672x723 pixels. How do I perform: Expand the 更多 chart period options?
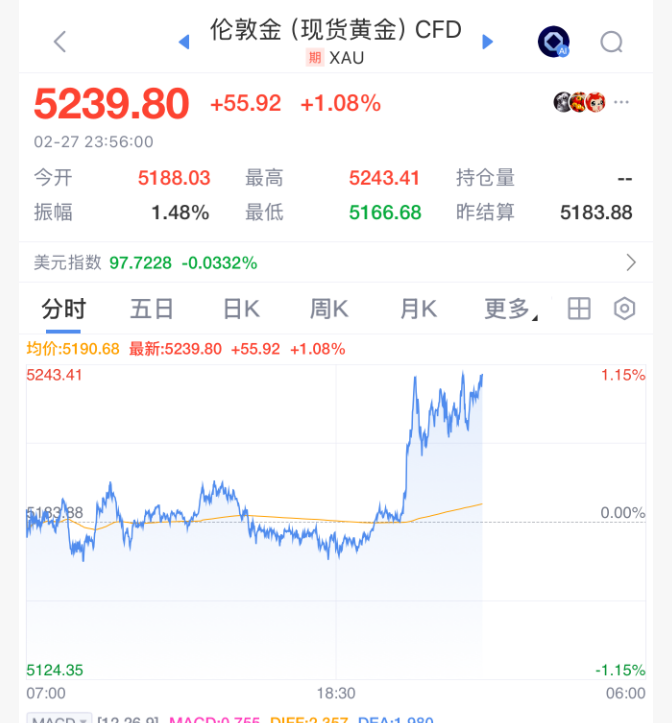click(509, 309)
